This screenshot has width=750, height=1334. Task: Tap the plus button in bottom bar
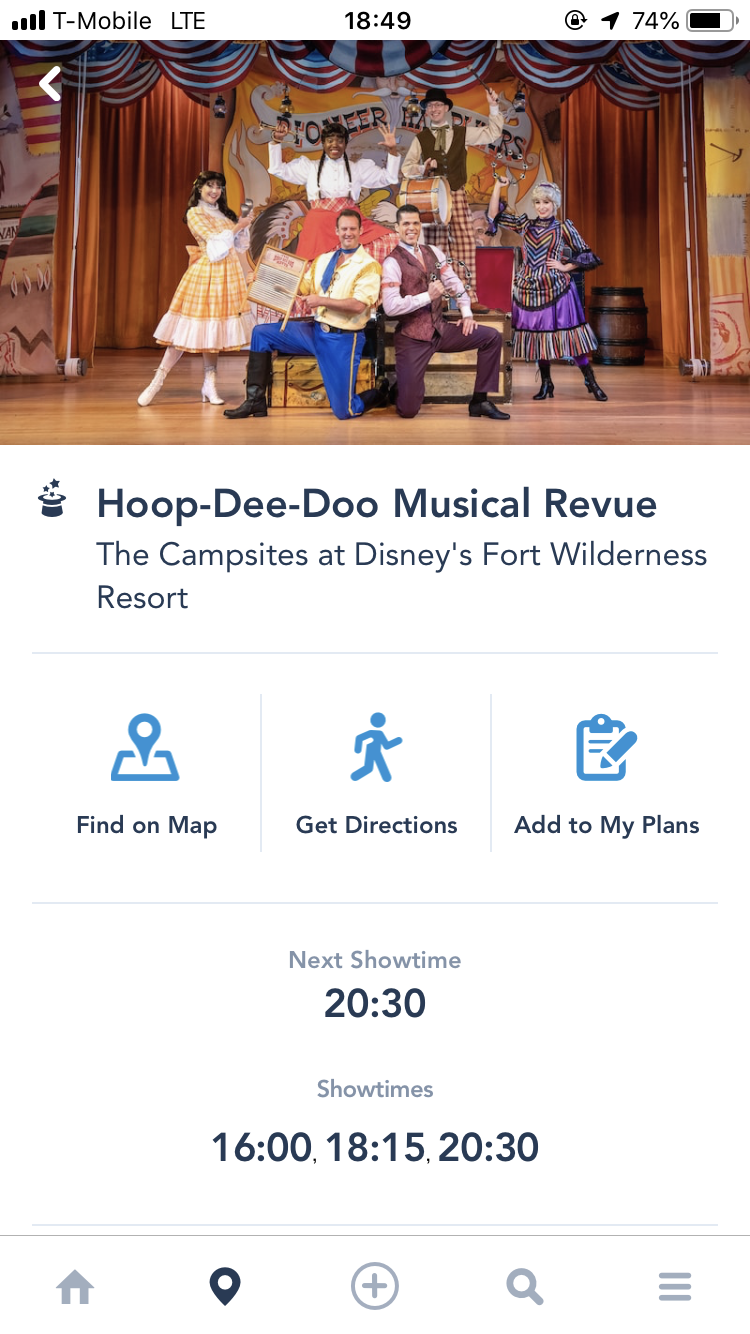click(375, 1286)
